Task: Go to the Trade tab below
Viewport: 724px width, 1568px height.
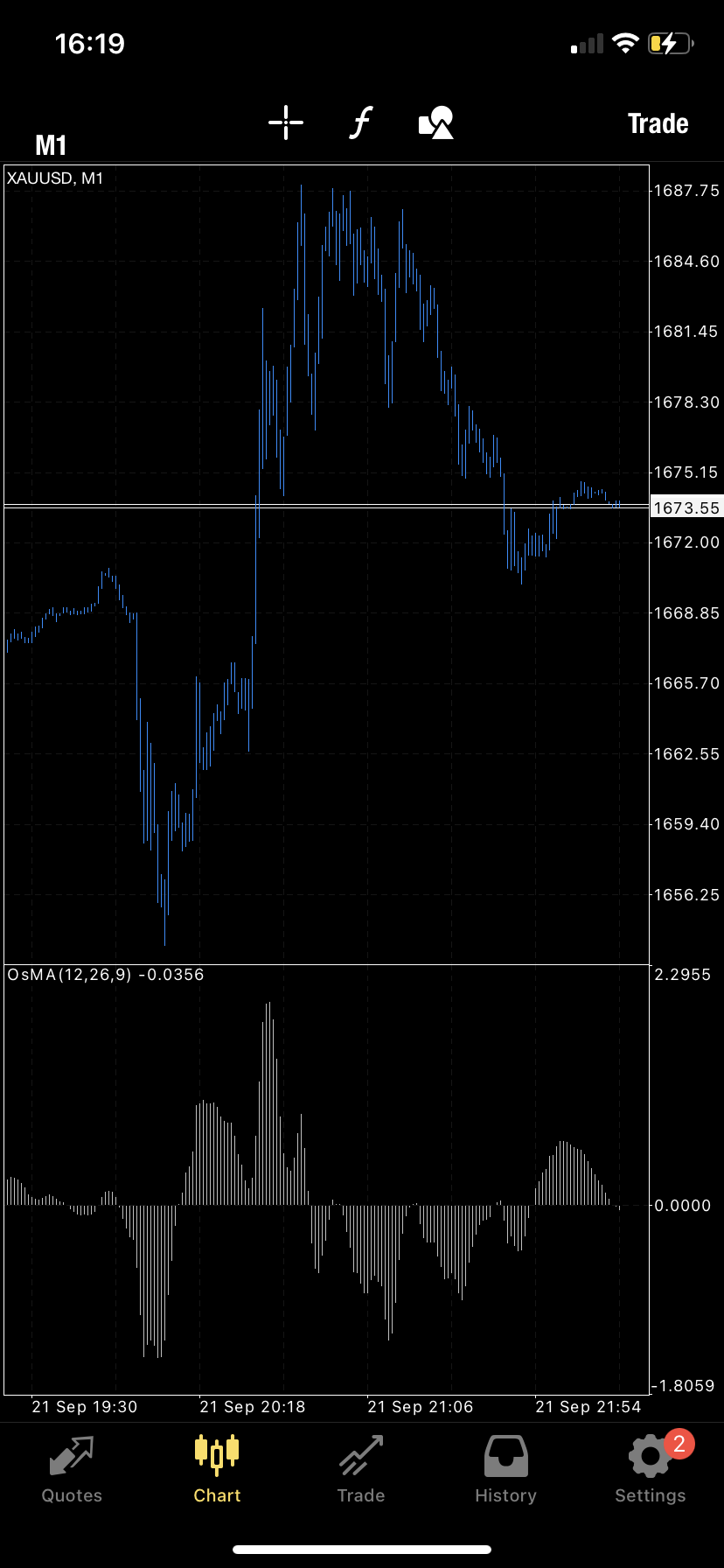Action: (361, 1469)
